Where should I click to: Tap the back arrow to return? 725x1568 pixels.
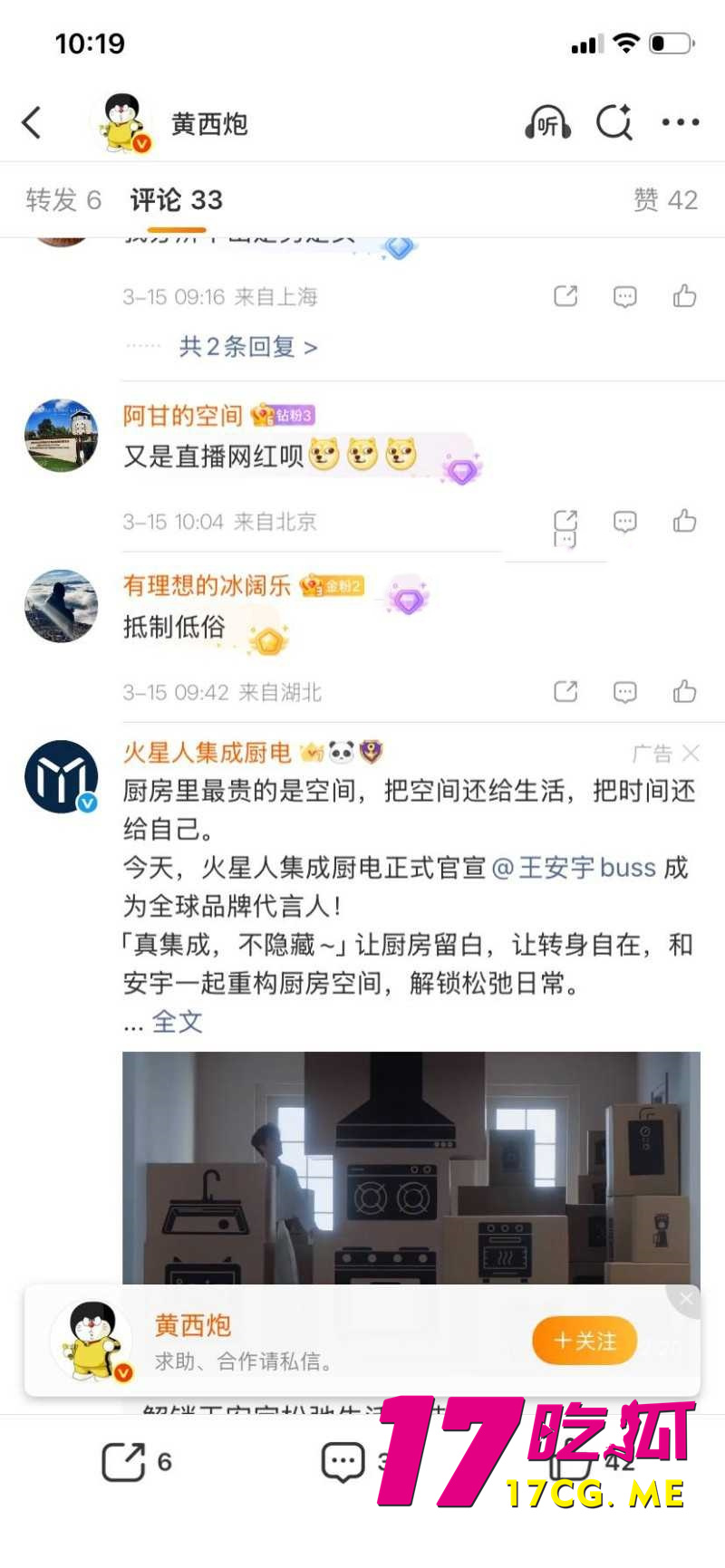click(33, 124)
